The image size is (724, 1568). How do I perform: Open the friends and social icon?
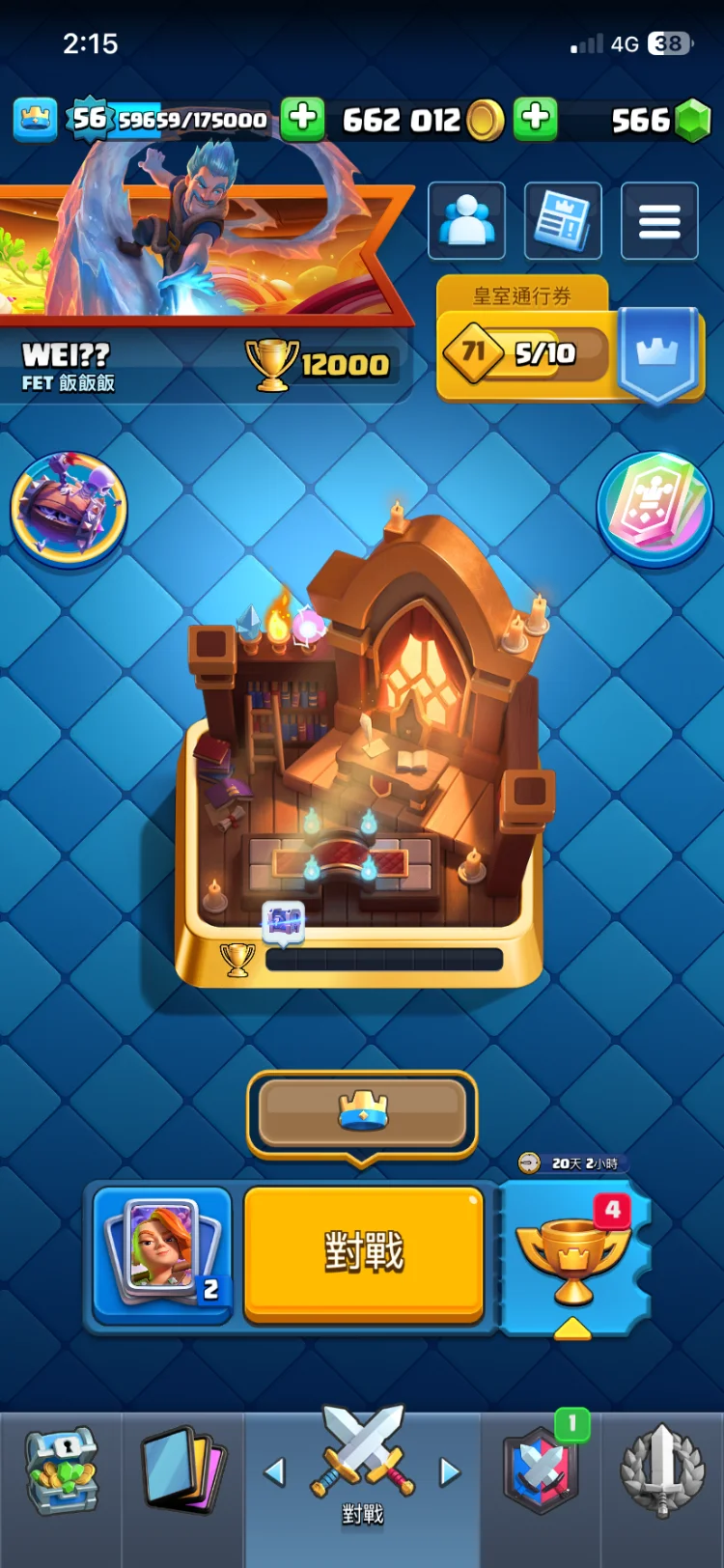(x=466, y=221)
